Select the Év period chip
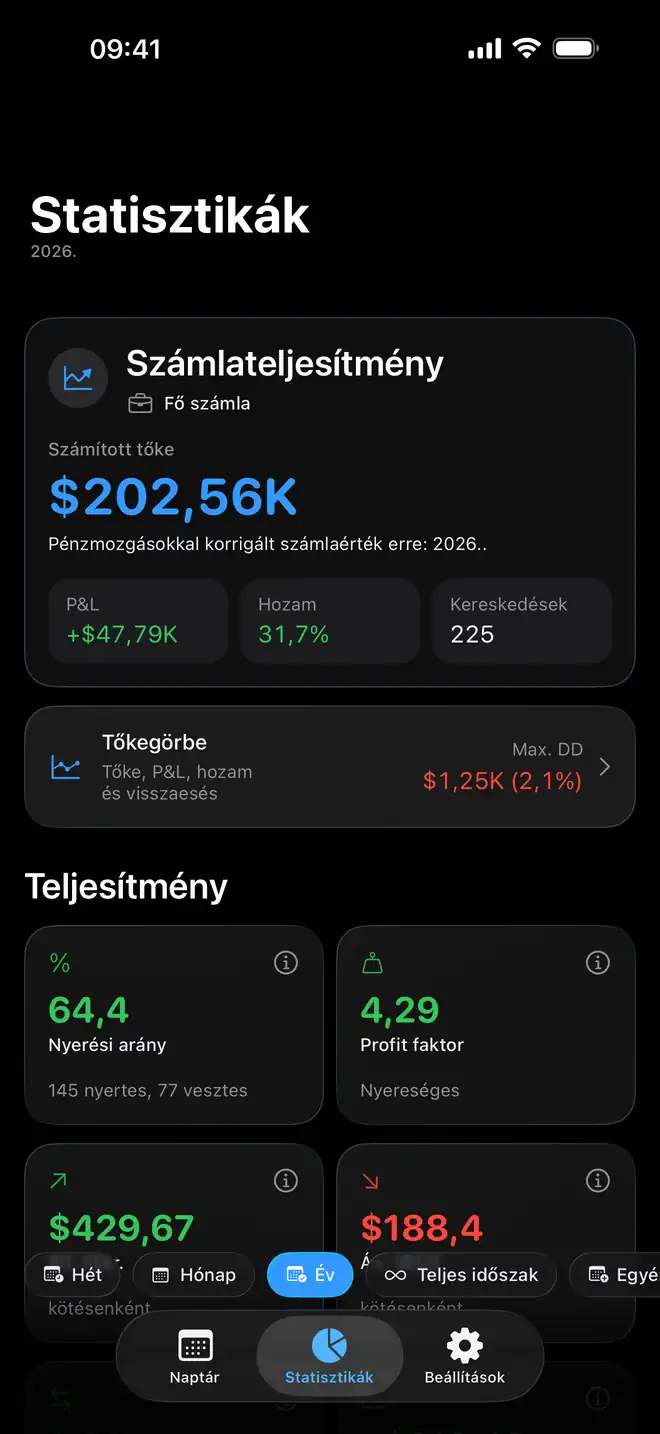Viewport: 660px width, 1434px height. point(310,1275)
